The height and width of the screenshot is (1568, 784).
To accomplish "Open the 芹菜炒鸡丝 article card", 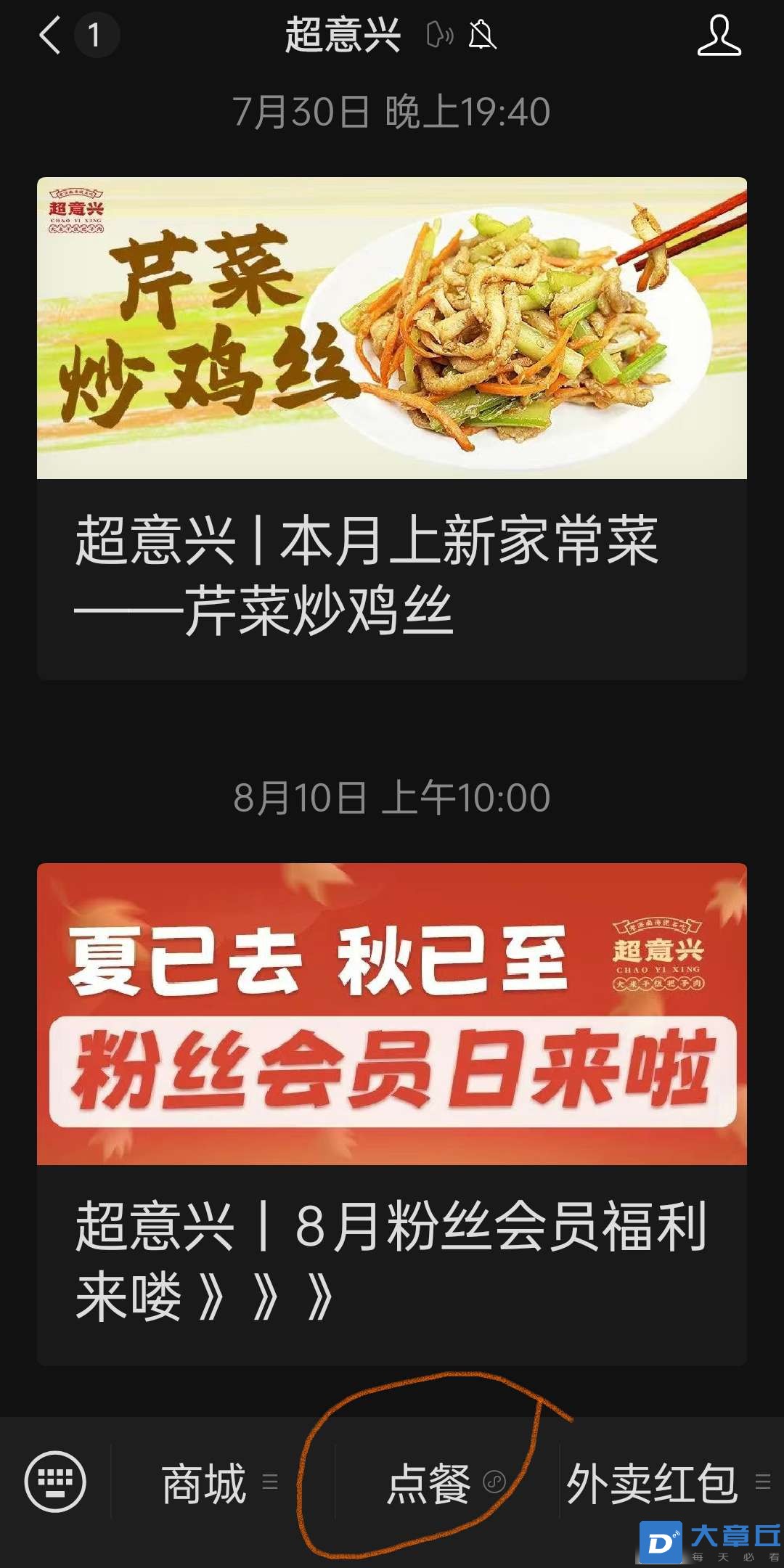I will pos(392,428).
